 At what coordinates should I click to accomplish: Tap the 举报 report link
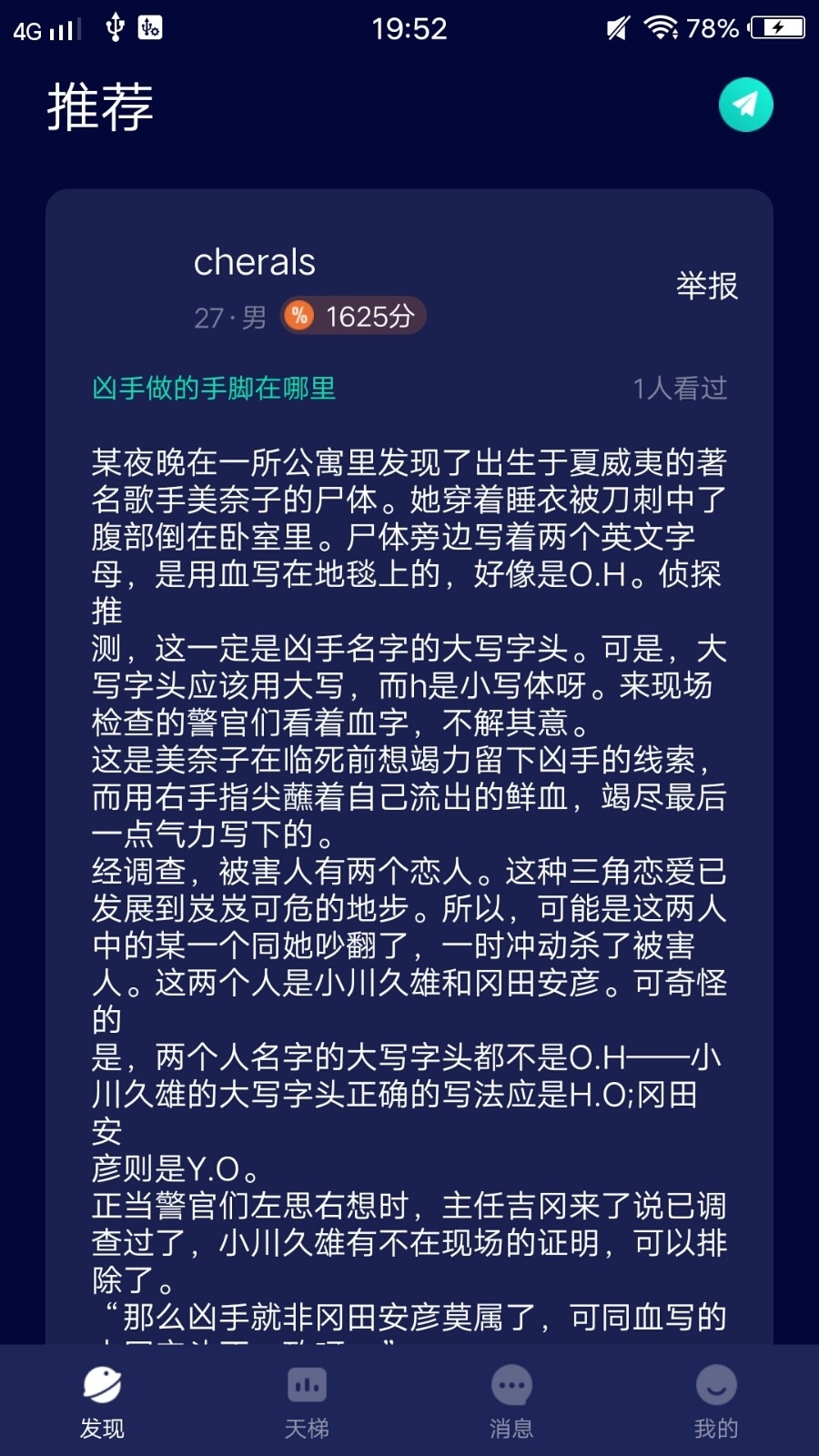click(705, 285)
